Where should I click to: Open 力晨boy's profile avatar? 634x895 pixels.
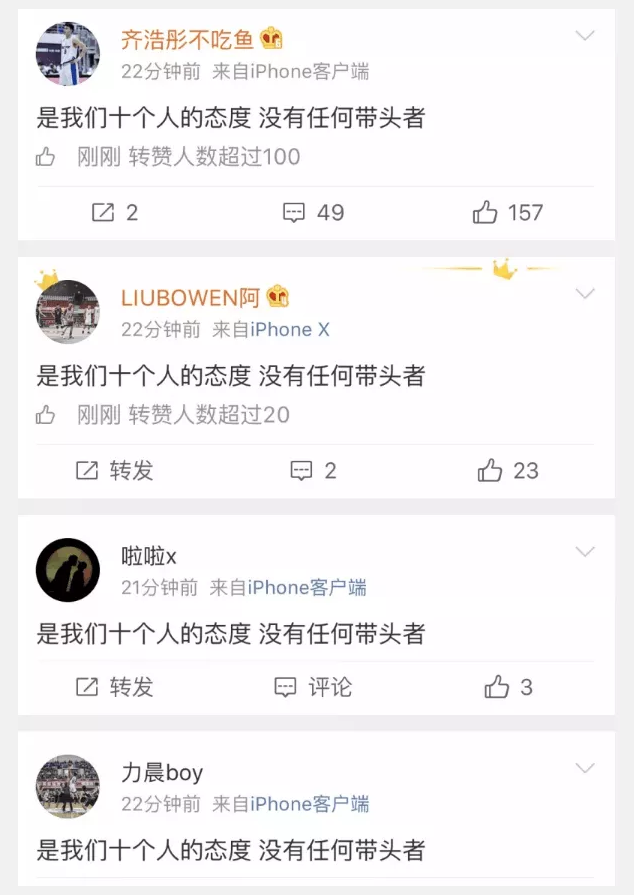(68, 787)
